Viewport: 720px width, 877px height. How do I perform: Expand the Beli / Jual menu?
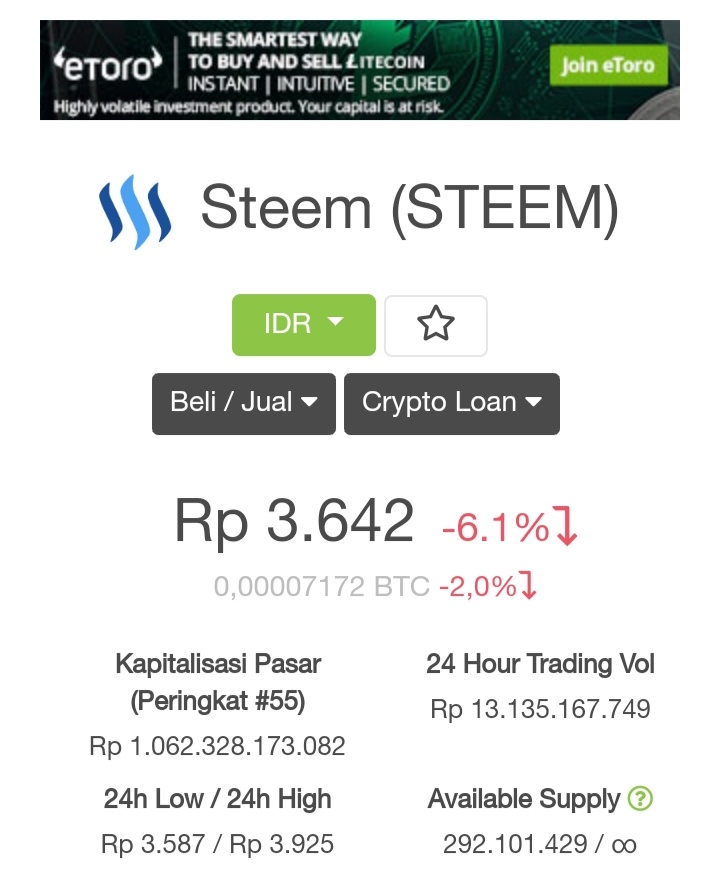(x=243, y=403)
